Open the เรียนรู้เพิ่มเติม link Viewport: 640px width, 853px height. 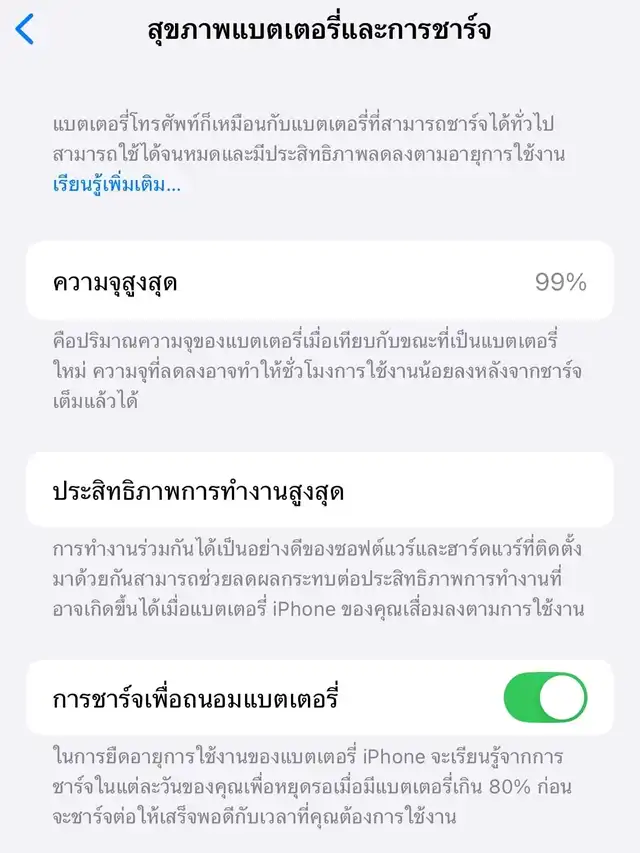pyautogui.click(x=117, y=184)
